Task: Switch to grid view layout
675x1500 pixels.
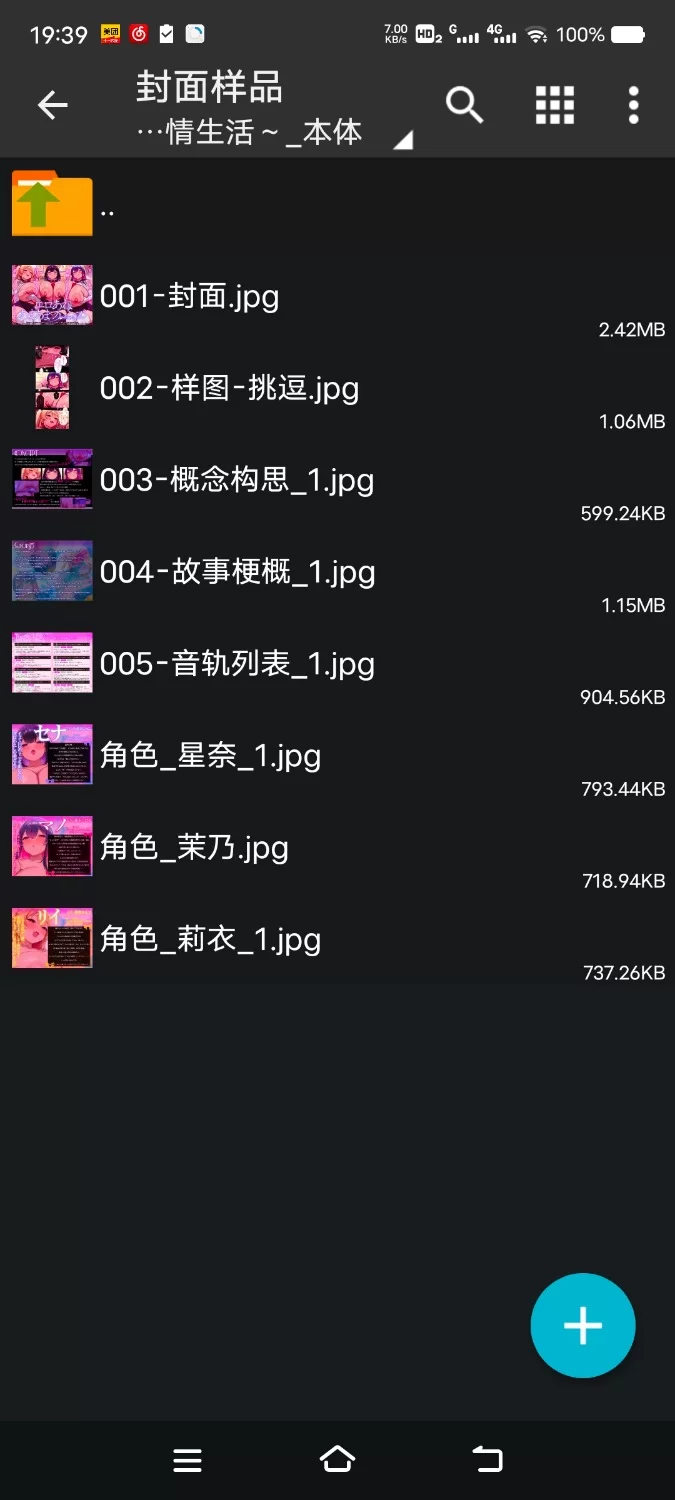Action: (554, 105)
